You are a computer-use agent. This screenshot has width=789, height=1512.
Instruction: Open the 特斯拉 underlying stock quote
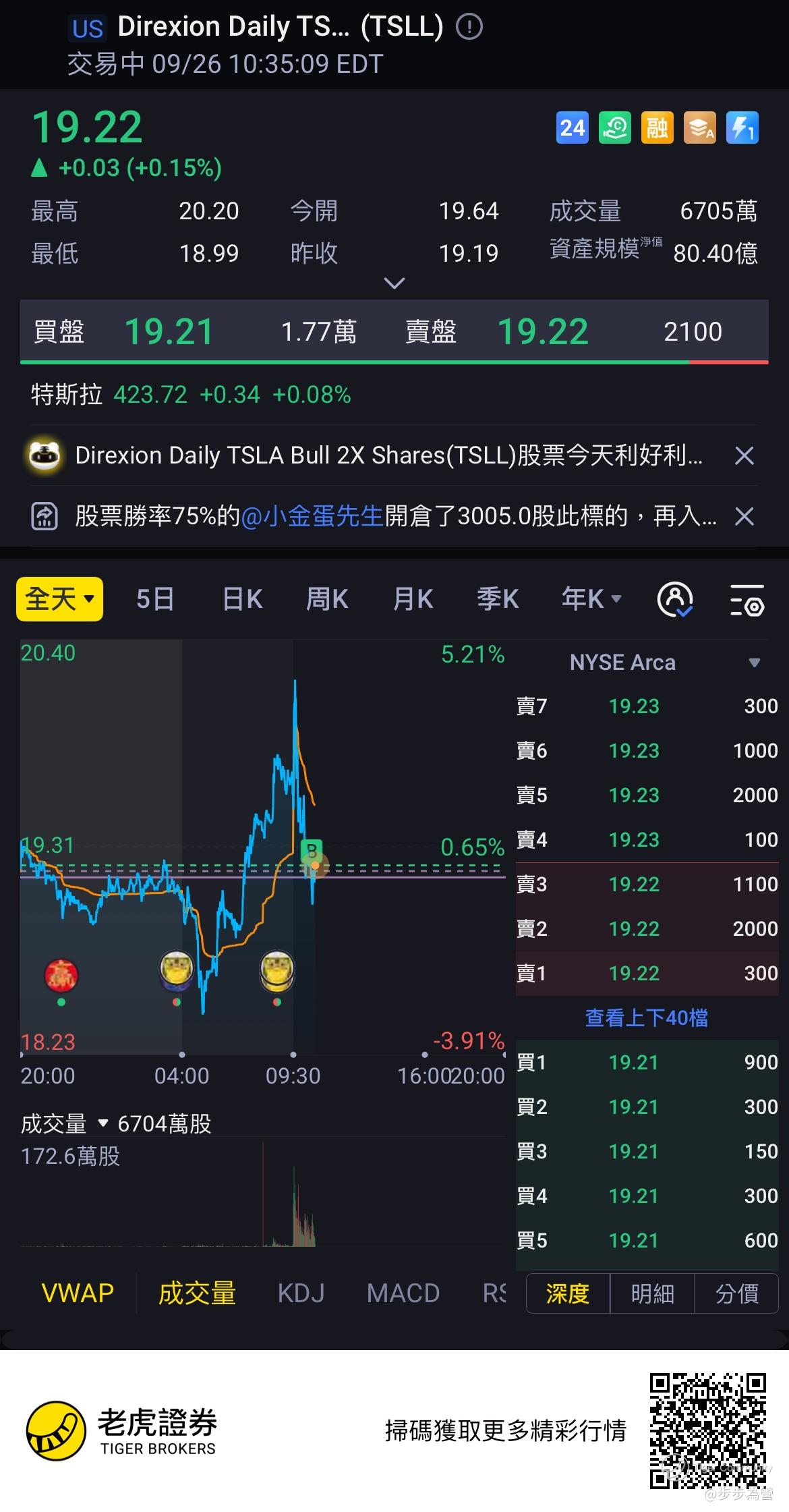pos(191,395)
